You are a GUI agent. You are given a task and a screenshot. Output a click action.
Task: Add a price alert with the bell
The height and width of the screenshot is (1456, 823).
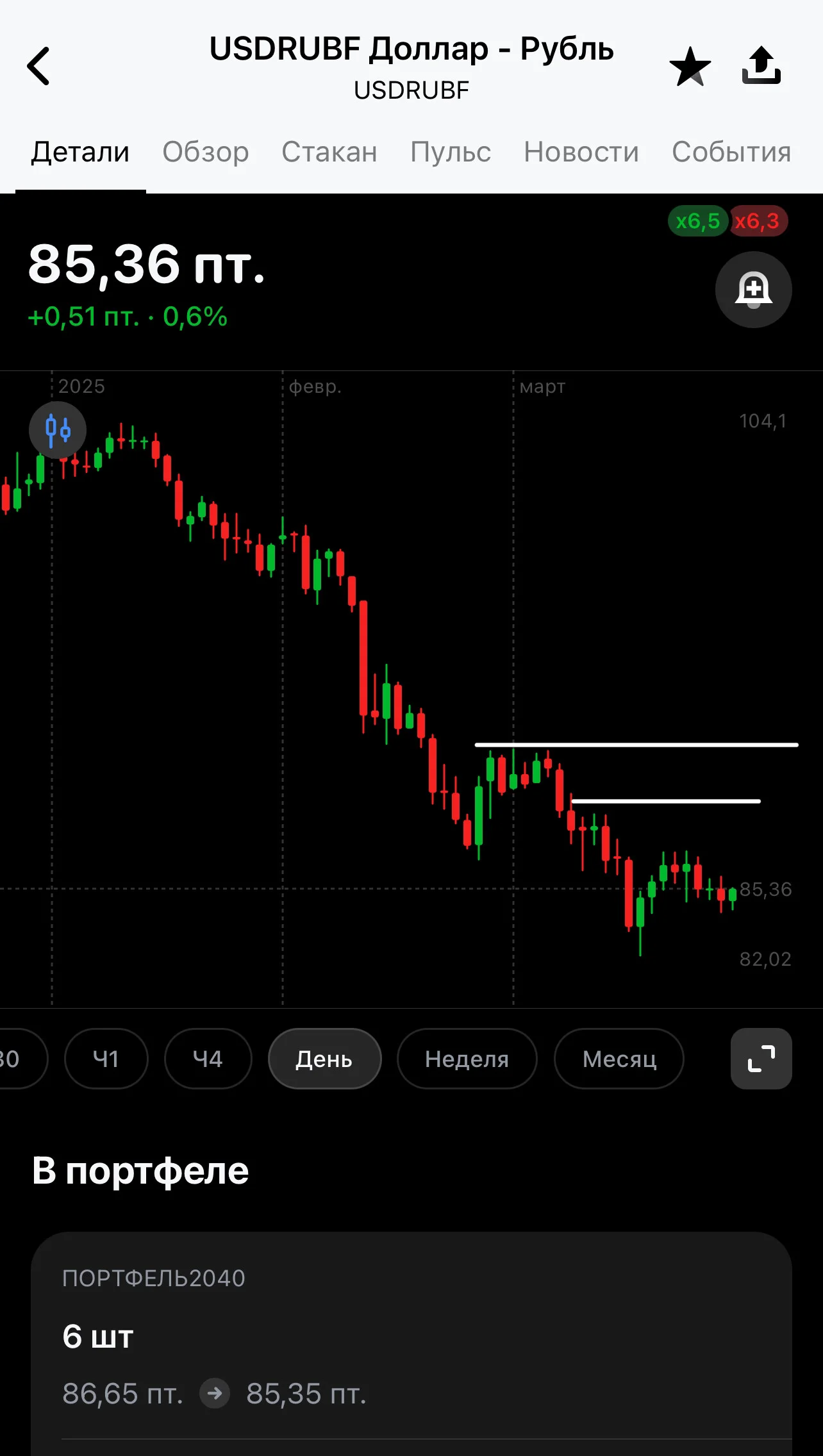click(x=754, y=290)
